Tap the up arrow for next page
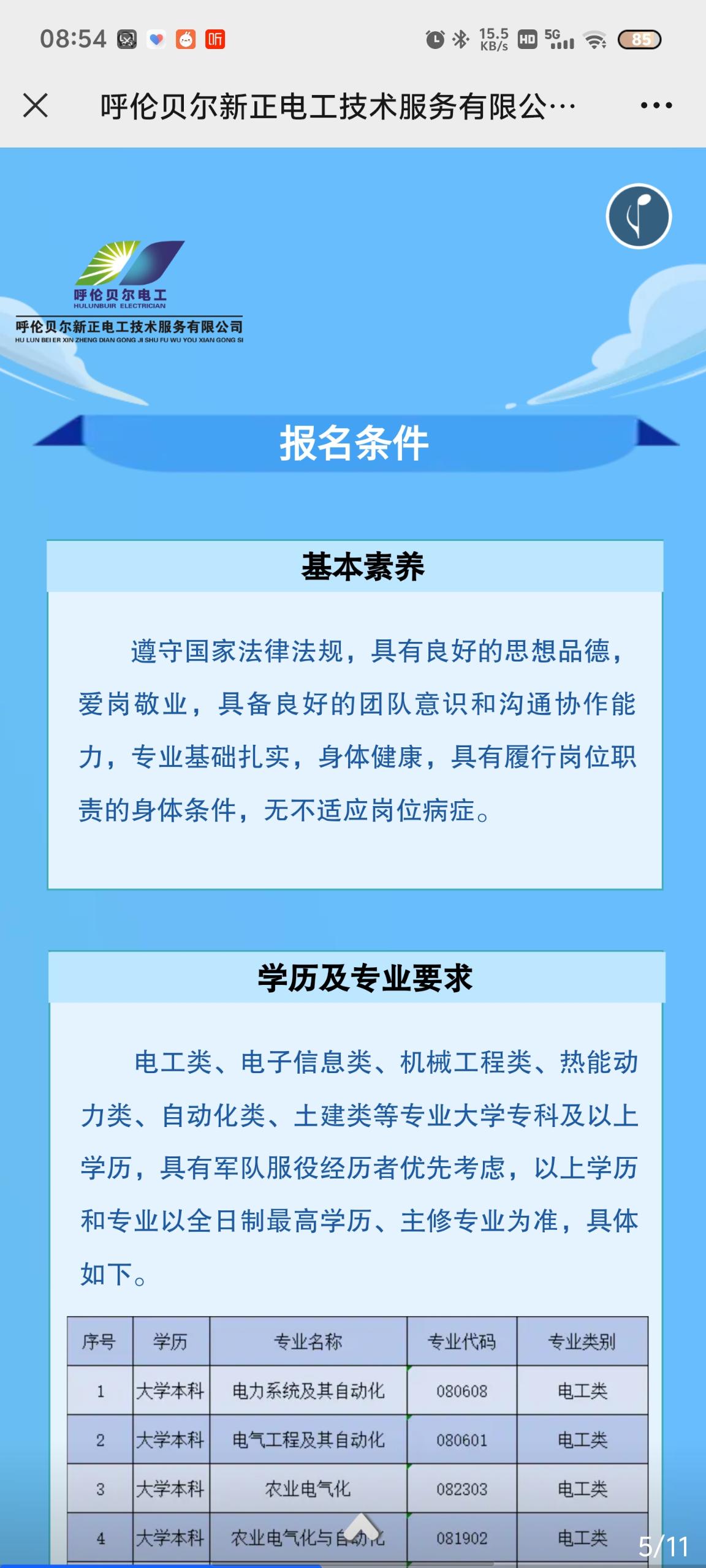The height and width of the screenshot is (1568, 706). [x=362, y=1527]
